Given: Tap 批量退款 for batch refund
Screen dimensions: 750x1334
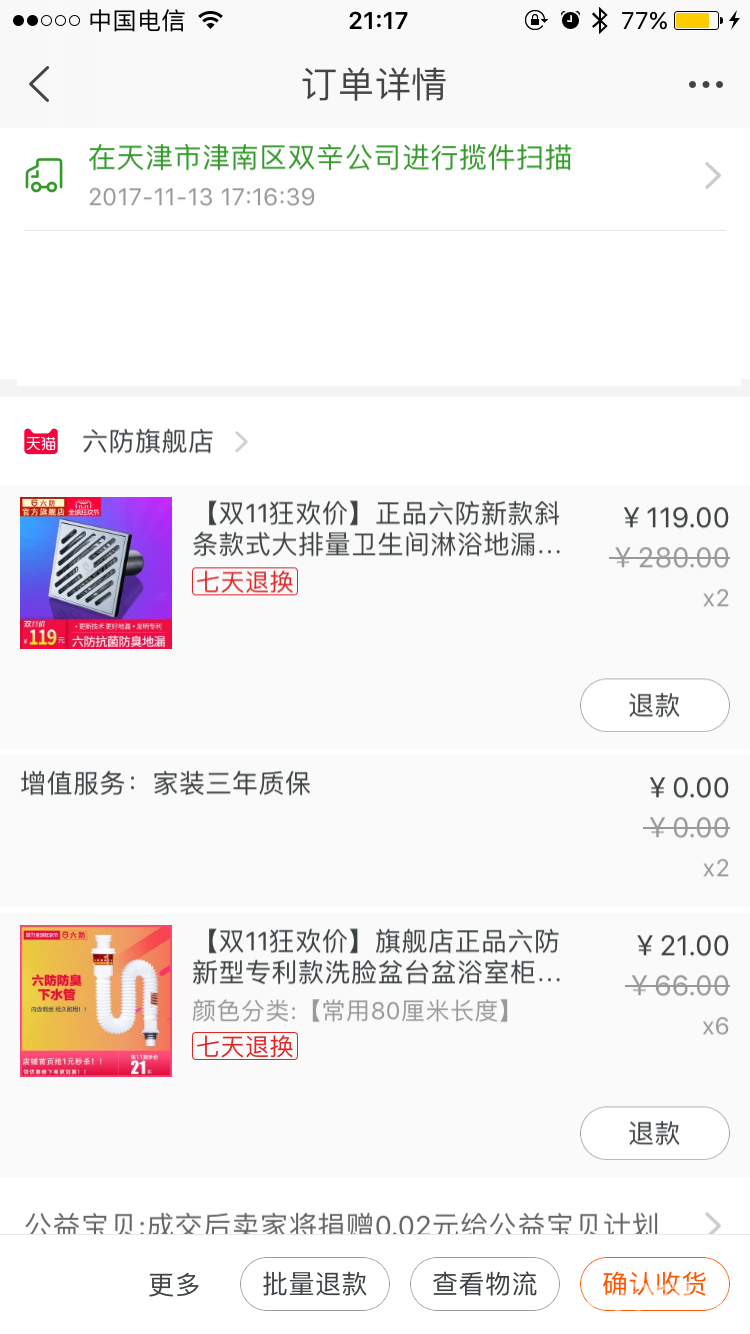Looking at the screenshot, I should pos(314,1284).
